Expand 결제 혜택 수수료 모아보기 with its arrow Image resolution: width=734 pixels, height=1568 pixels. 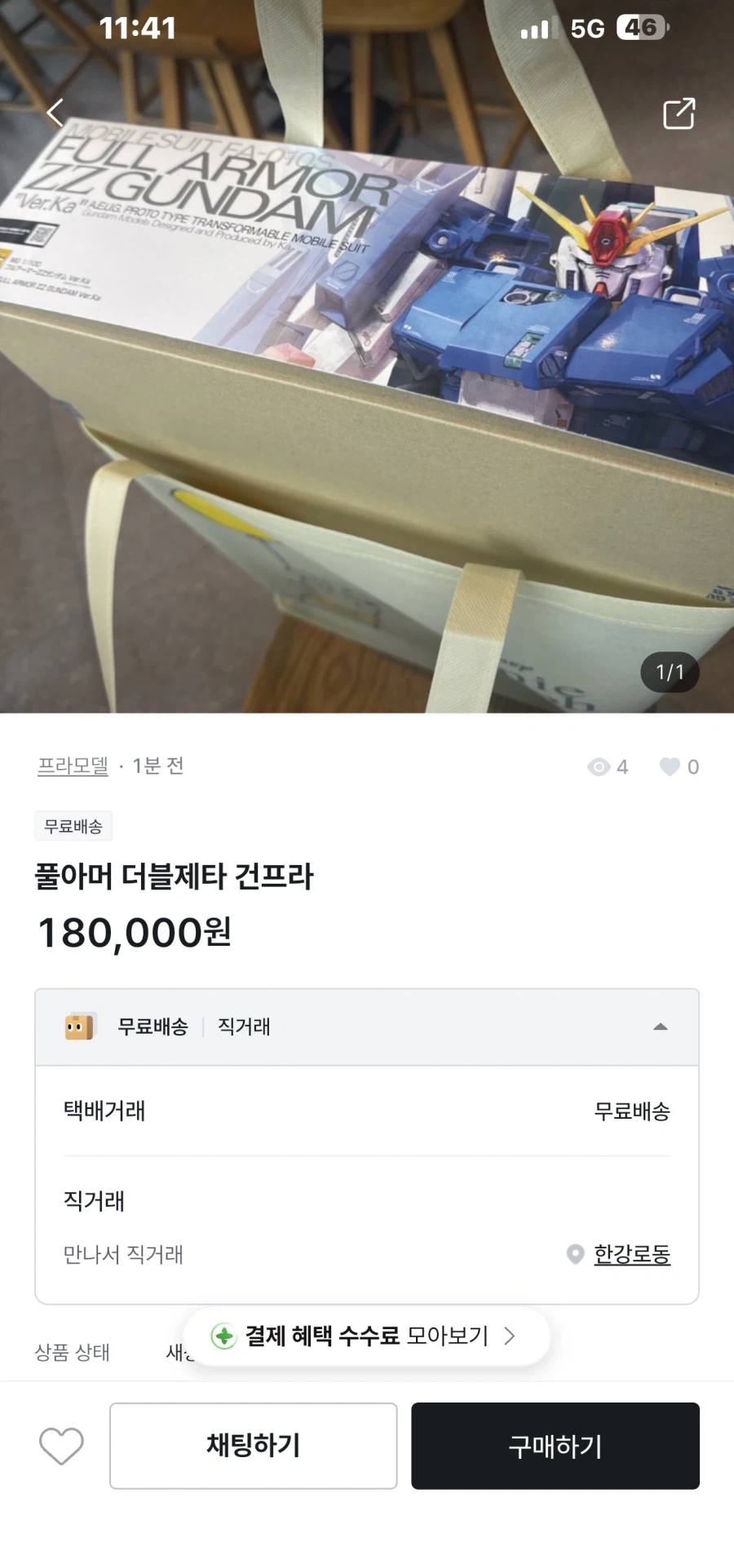(510, 1336)
